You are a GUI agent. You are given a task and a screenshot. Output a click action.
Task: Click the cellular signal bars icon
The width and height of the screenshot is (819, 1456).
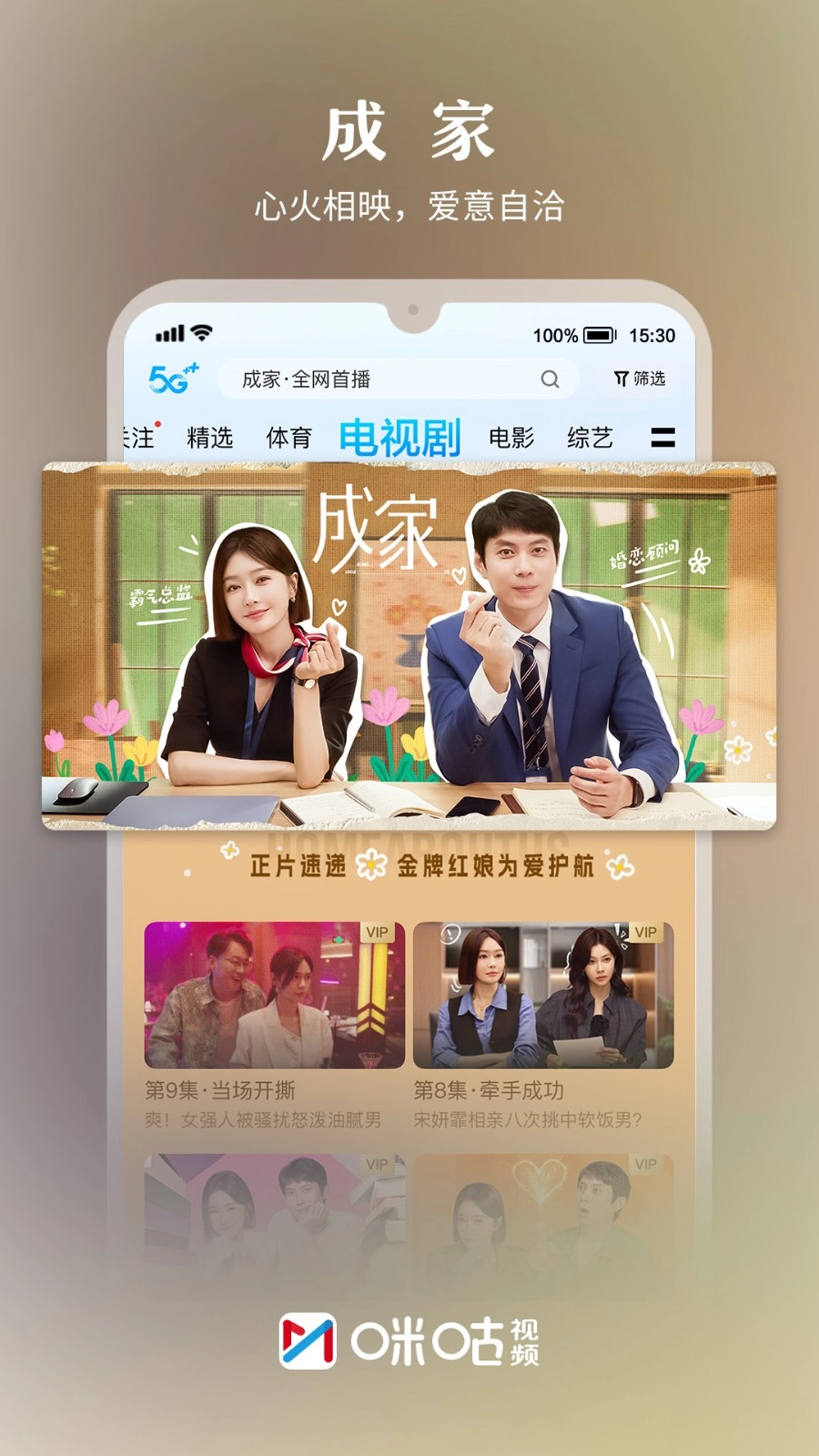pyautogui.click(x=169, y=334)
